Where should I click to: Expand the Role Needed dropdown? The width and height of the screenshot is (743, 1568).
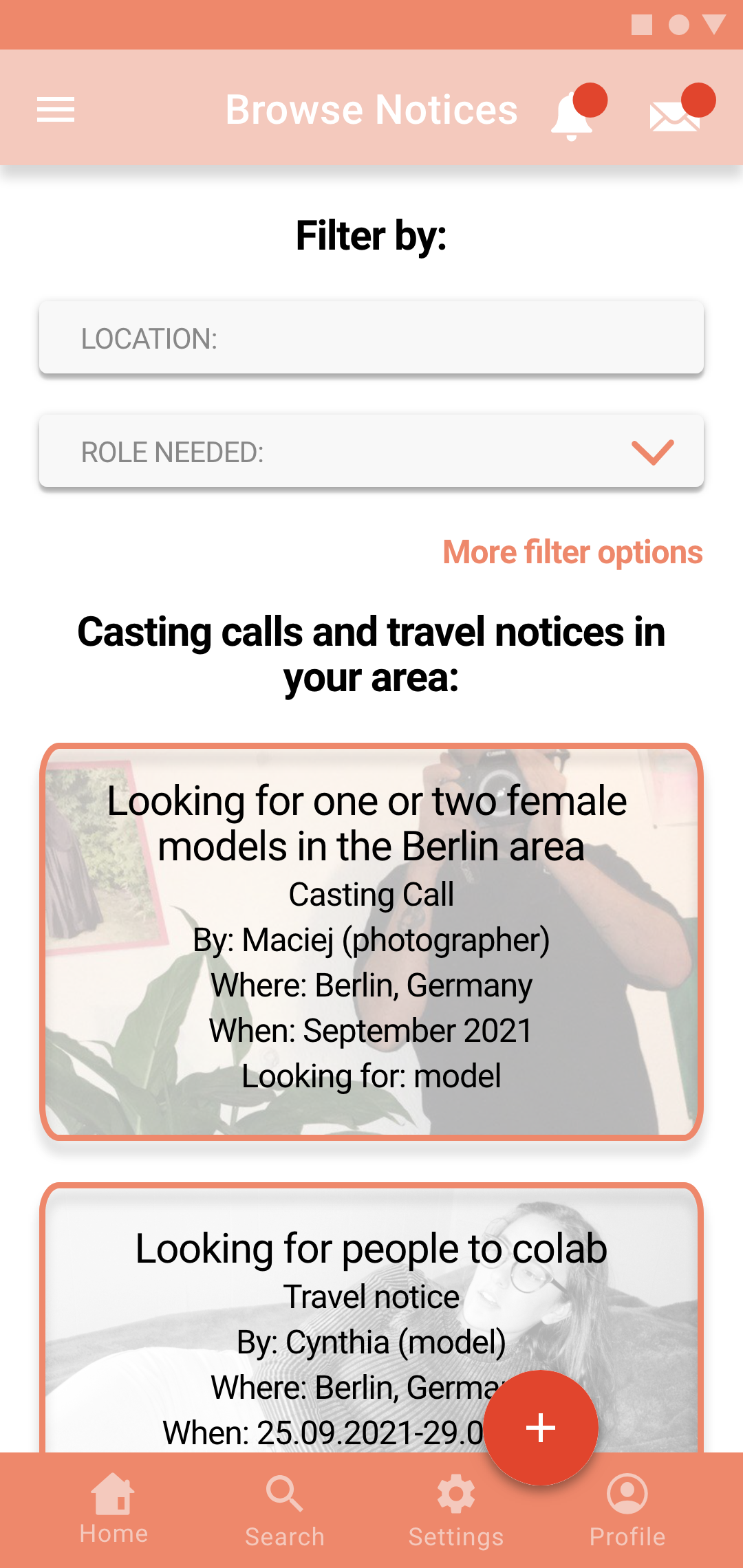[x=371, y=451]
